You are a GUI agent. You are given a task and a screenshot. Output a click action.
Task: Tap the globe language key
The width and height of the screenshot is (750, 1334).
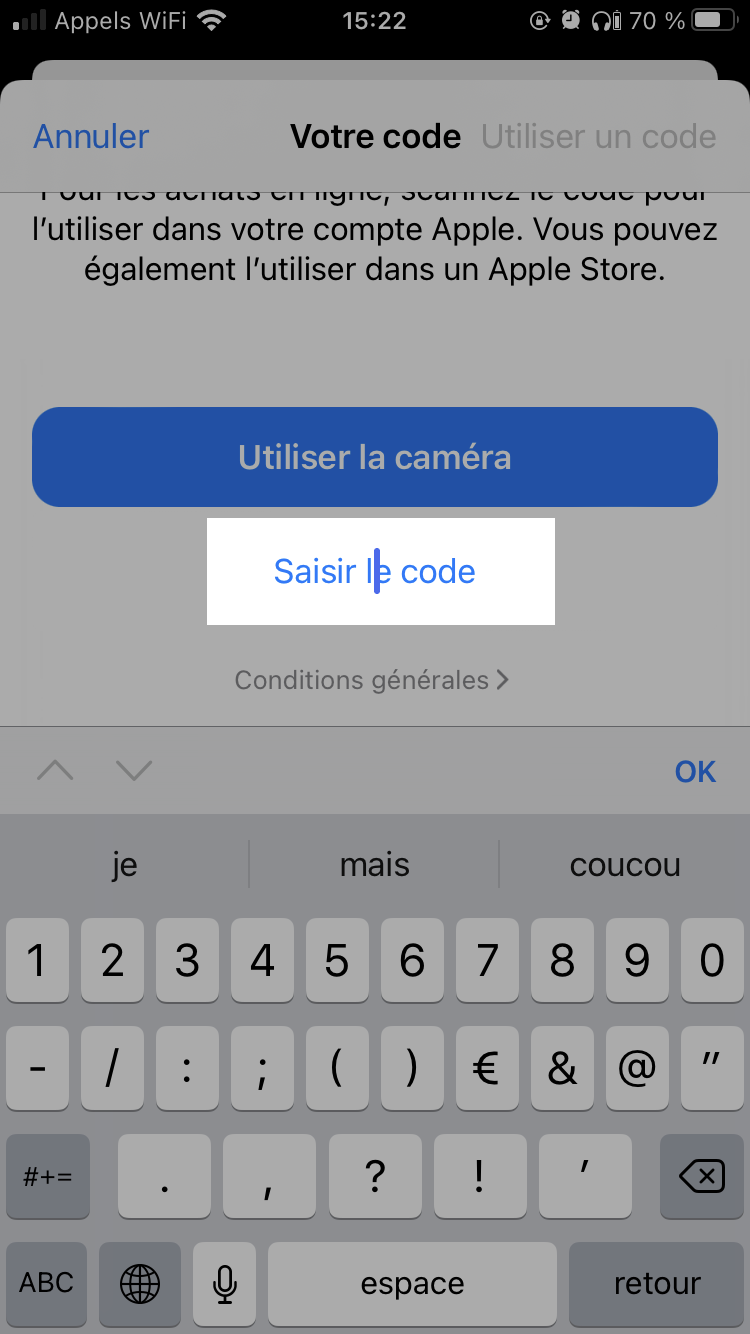pos(140,1283)
